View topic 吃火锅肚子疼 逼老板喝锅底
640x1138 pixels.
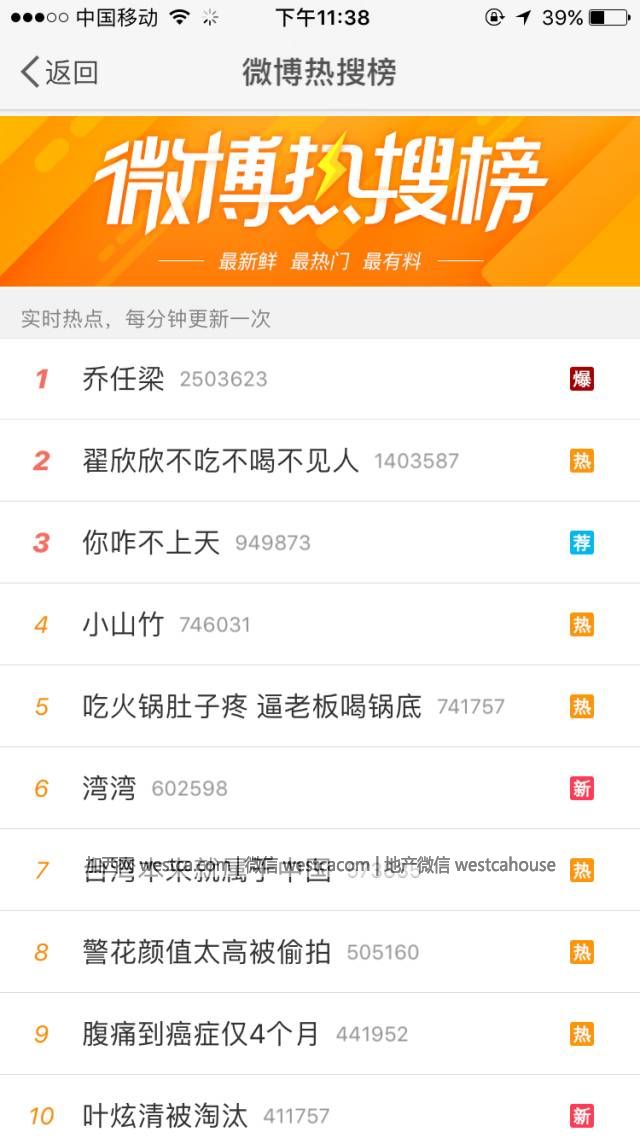click(252, 707)
